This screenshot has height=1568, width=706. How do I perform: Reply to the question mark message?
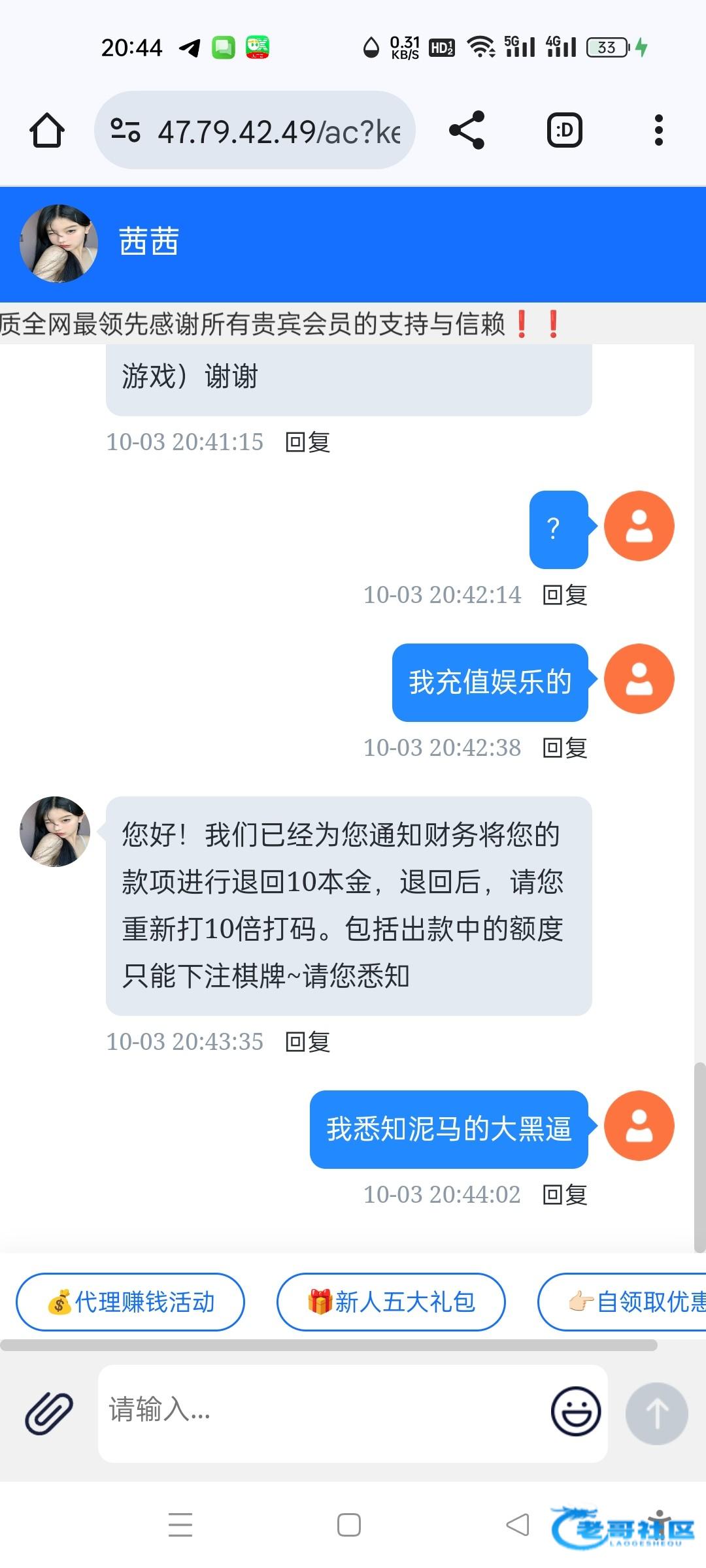(565, 595)
